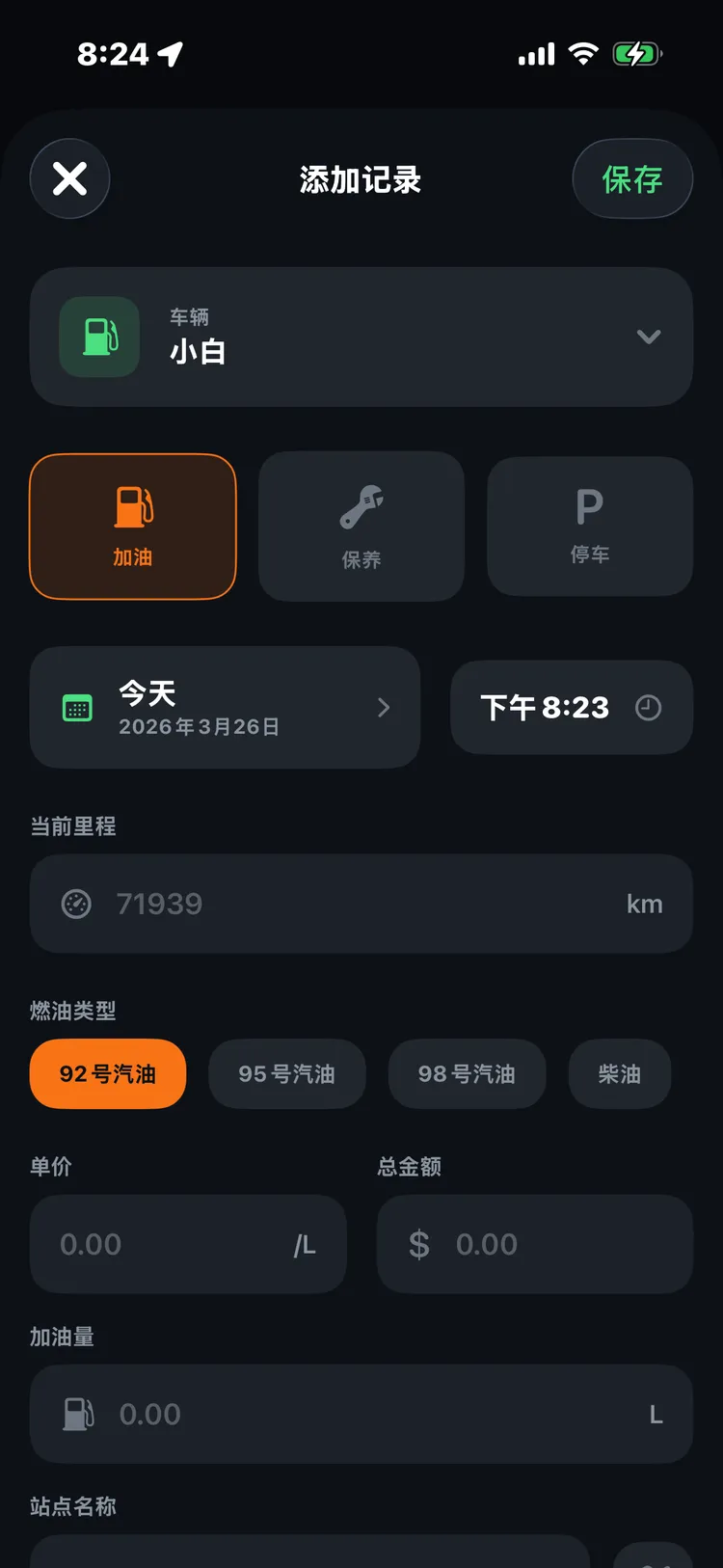723x1568 pixels.
Task: Close the 添加记录 screen
Action: click(x=69, y=178)
